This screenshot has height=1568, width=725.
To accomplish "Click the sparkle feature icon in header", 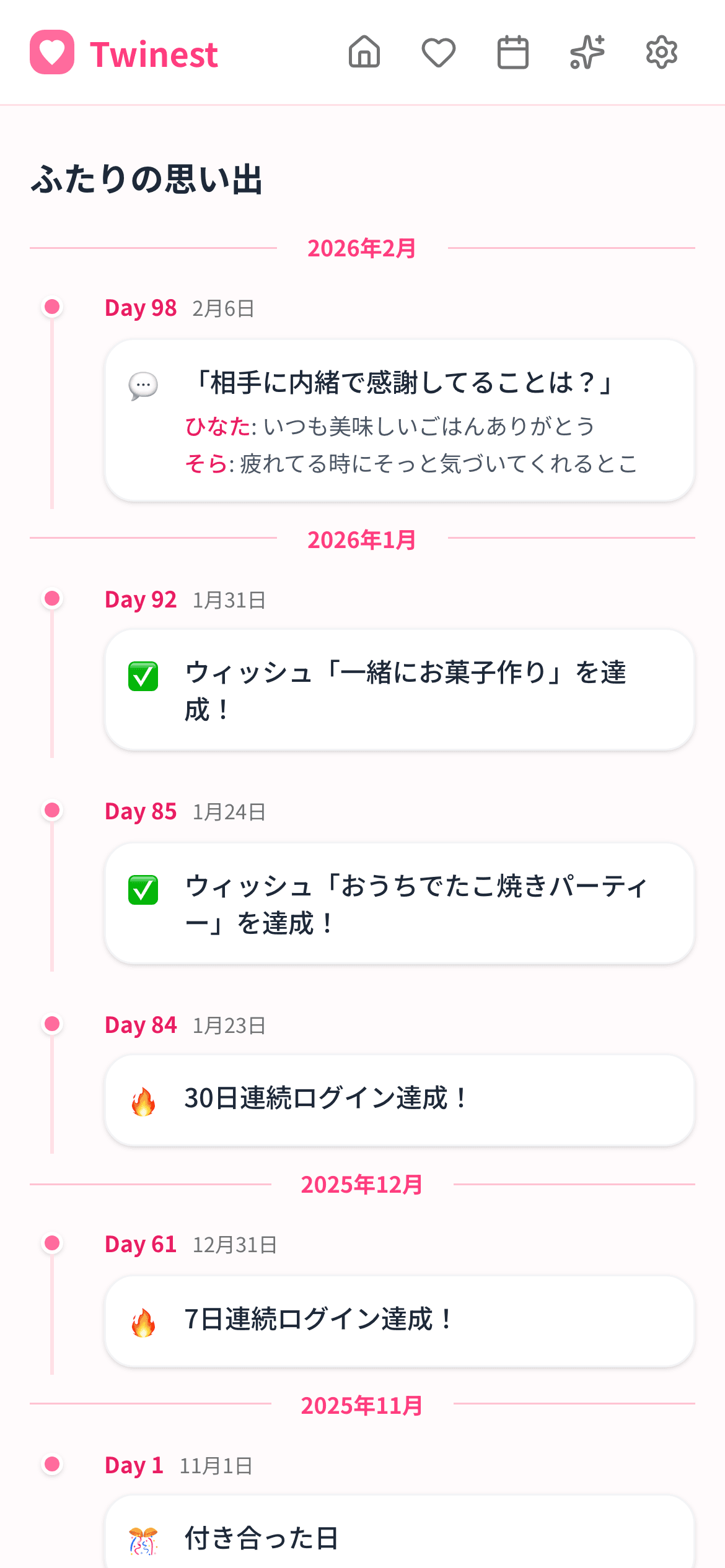I will tap(587, 54).
